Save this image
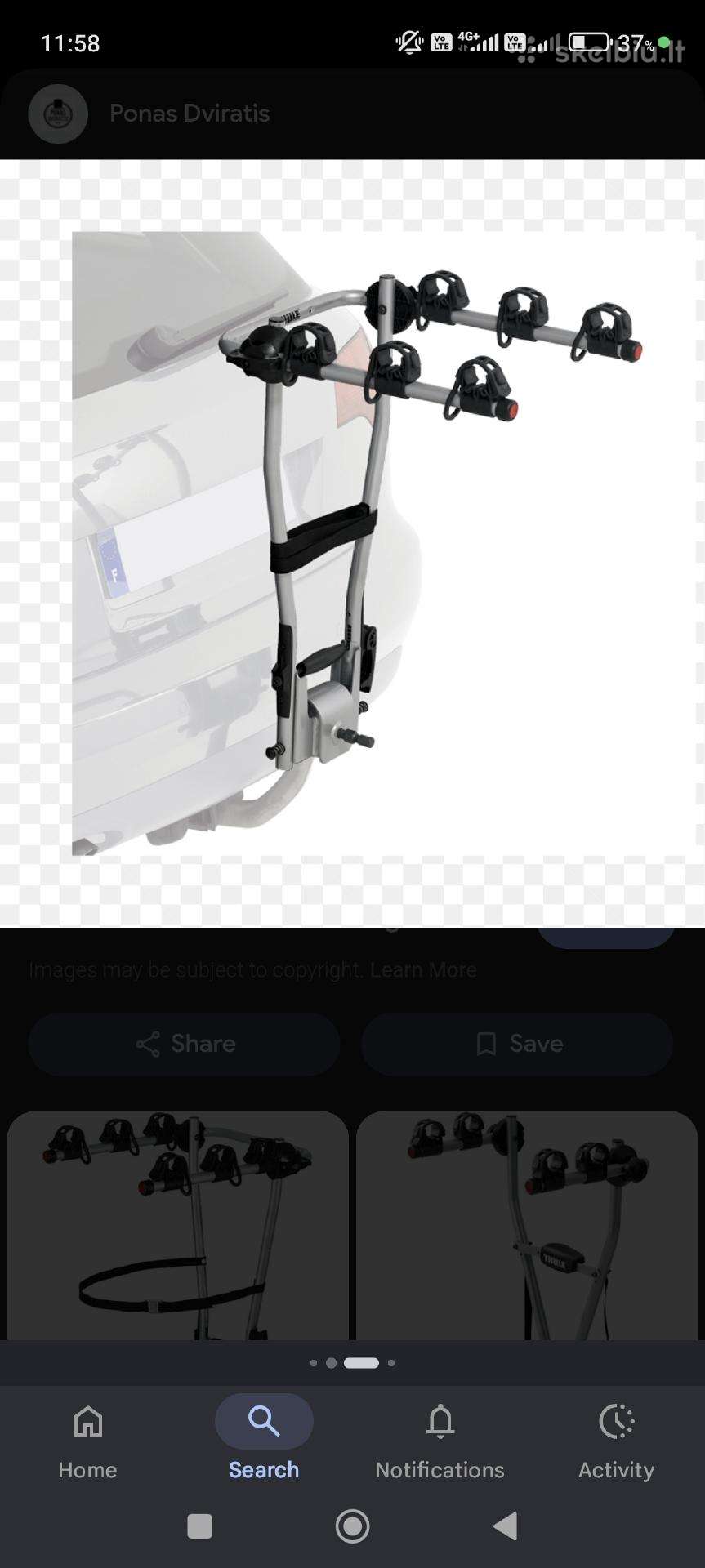The height and width of the screenshot is (1568, 705). pyautogui.click(x=517, y=1044)
